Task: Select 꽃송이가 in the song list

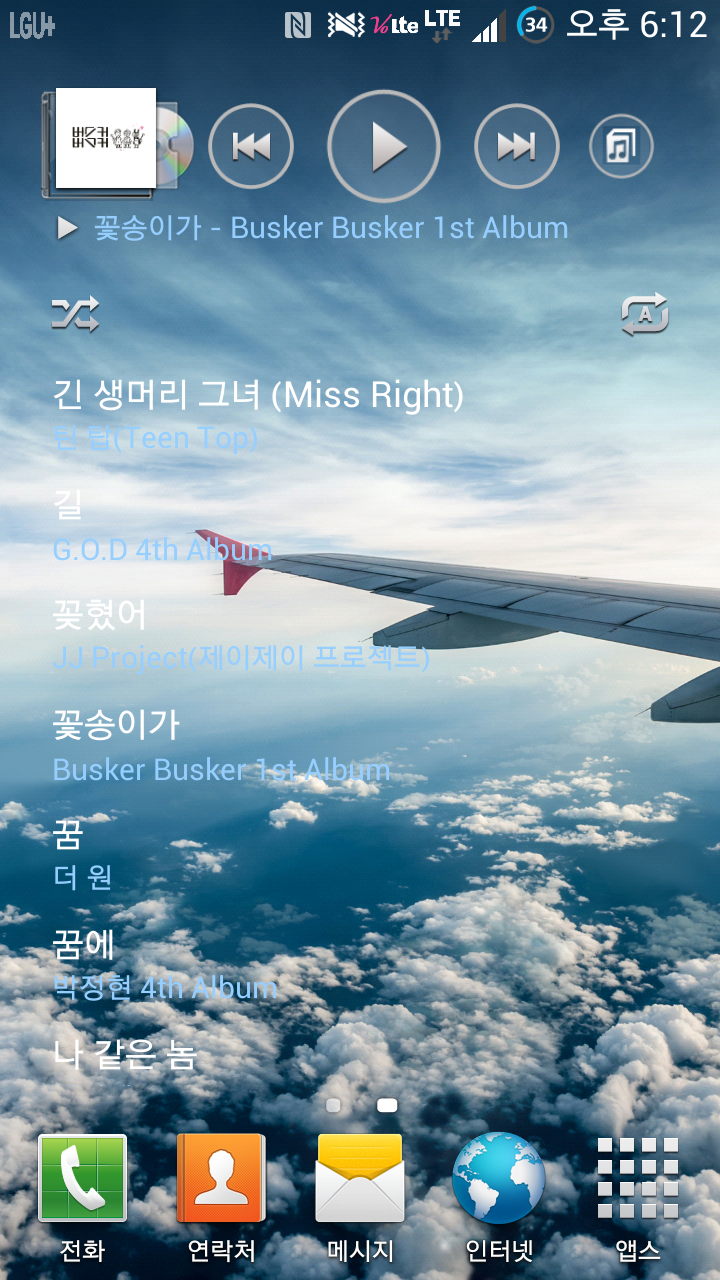Action: click(220, 745)
